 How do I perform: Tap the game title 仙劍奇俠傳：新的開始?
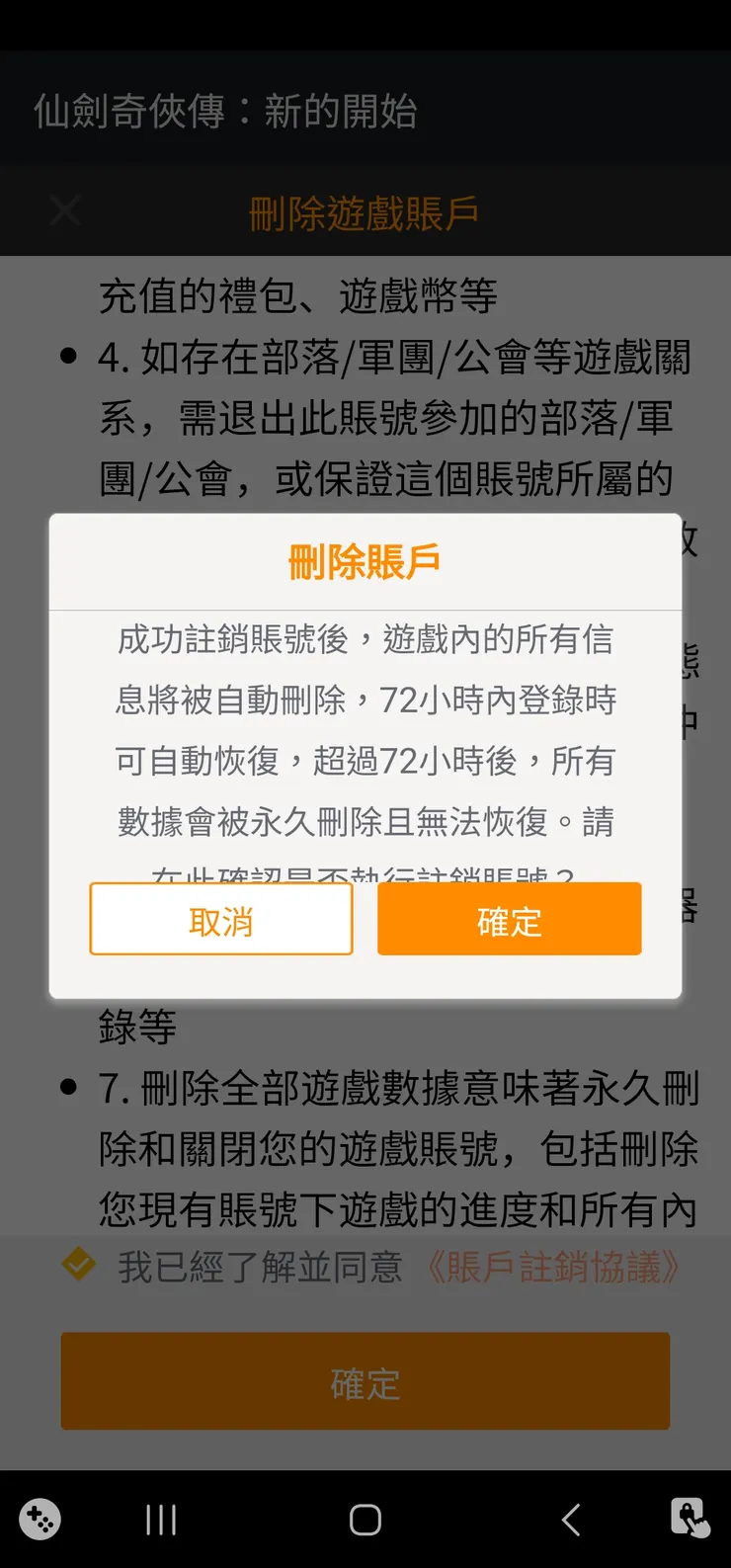(225, 113)
